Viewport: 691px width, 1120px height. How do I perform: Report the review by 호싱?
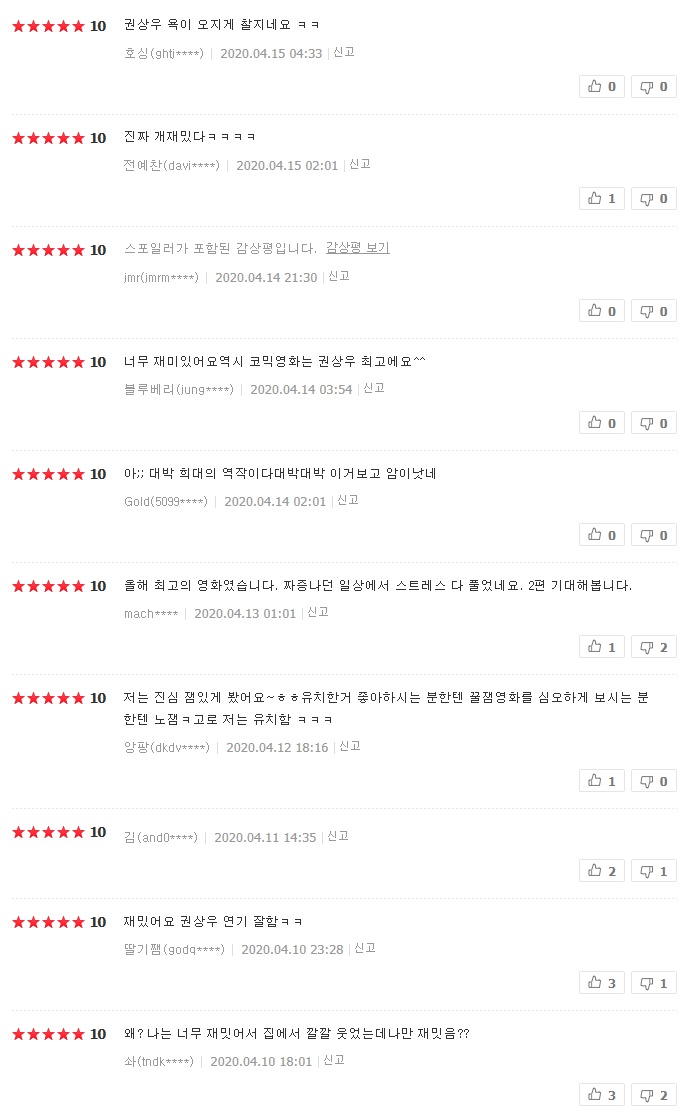344,52
